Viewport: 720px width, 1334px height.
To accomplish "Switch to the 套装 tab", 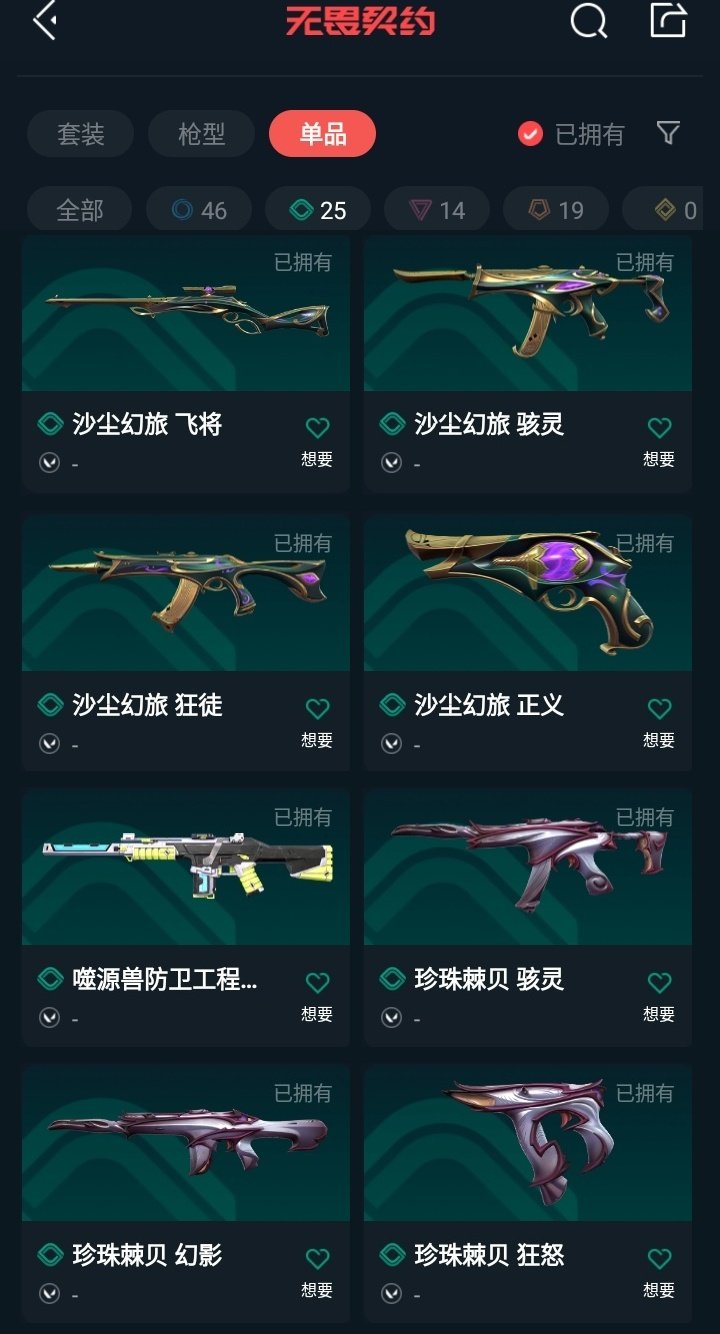I will click(x=80, y=134).
